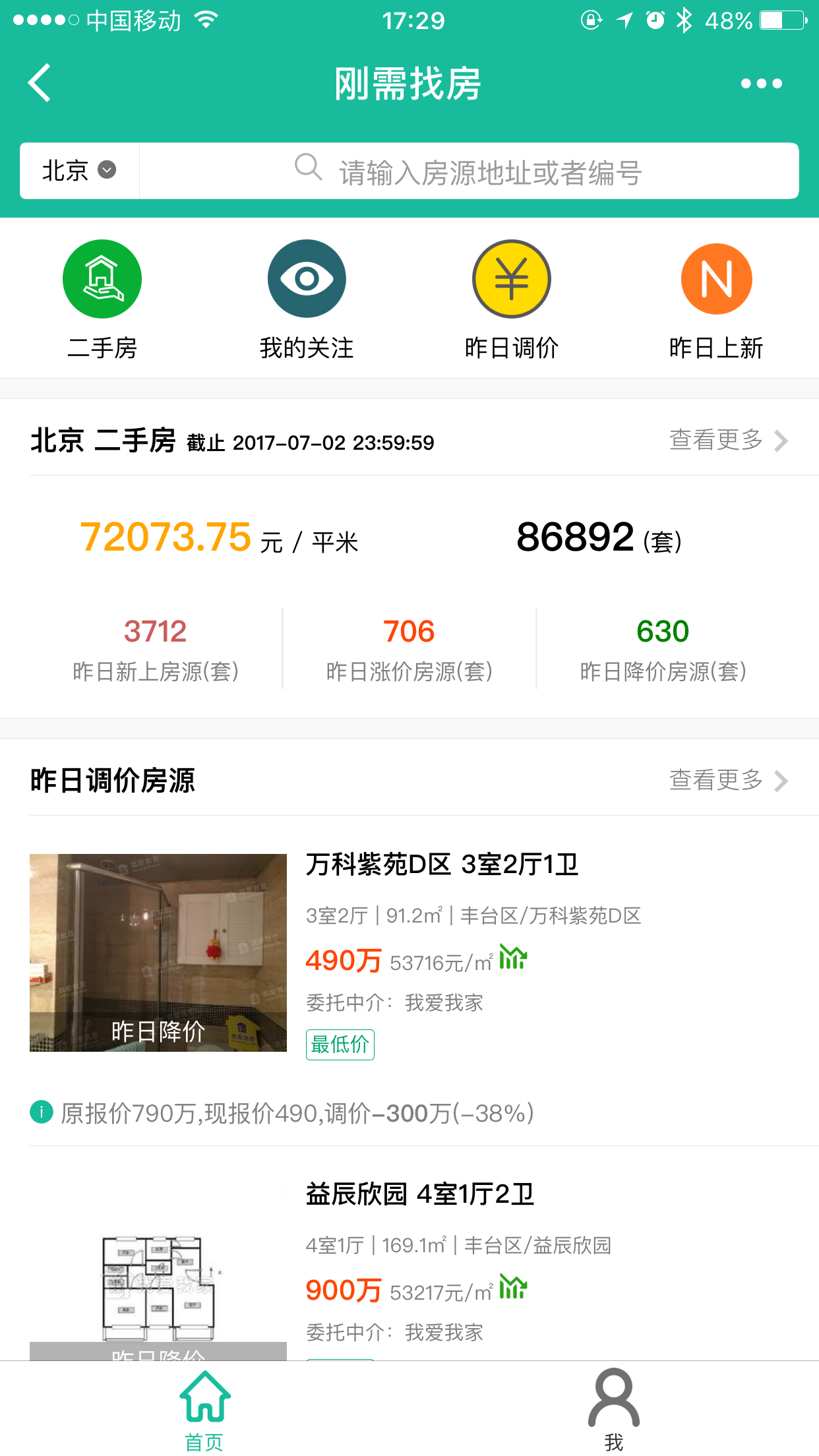
Task: Tap the 请输入房源地址或者编号 search field
Action: click(469, 171)
